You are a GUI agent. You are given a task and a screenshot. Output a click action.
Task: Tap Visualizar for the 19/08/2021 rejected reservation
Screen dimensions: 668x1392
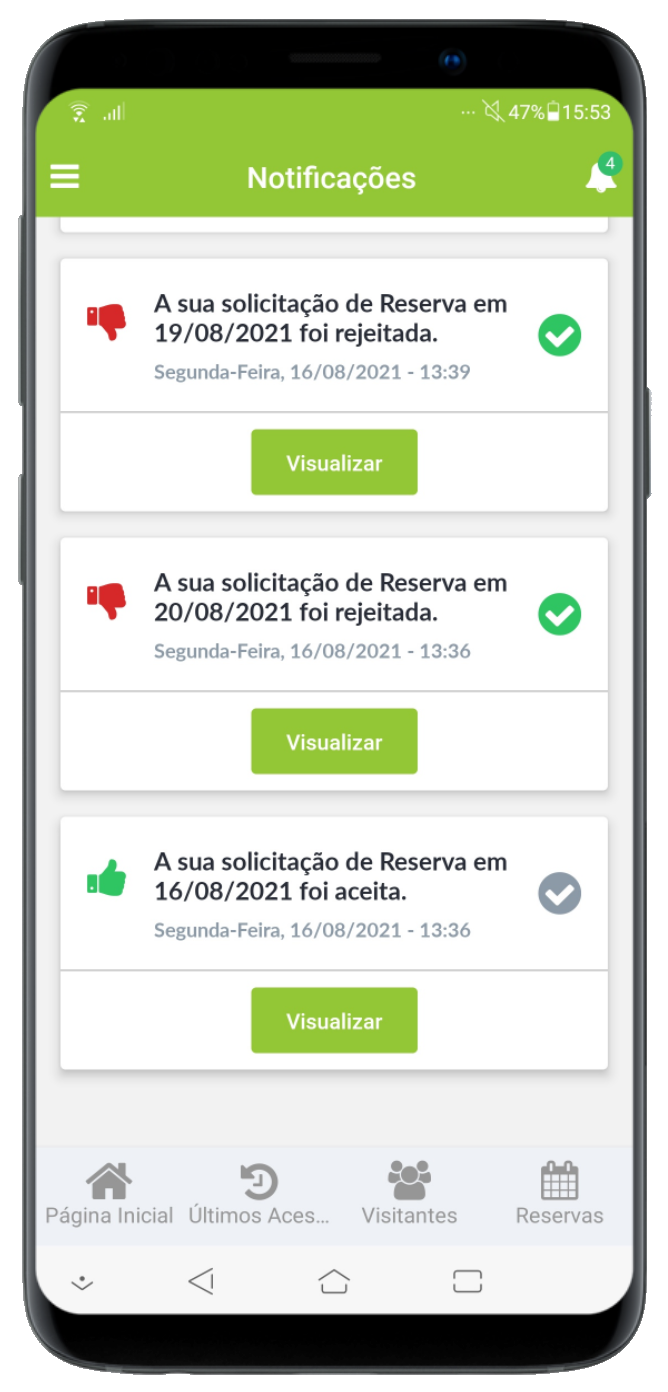(x=334, y=463)
